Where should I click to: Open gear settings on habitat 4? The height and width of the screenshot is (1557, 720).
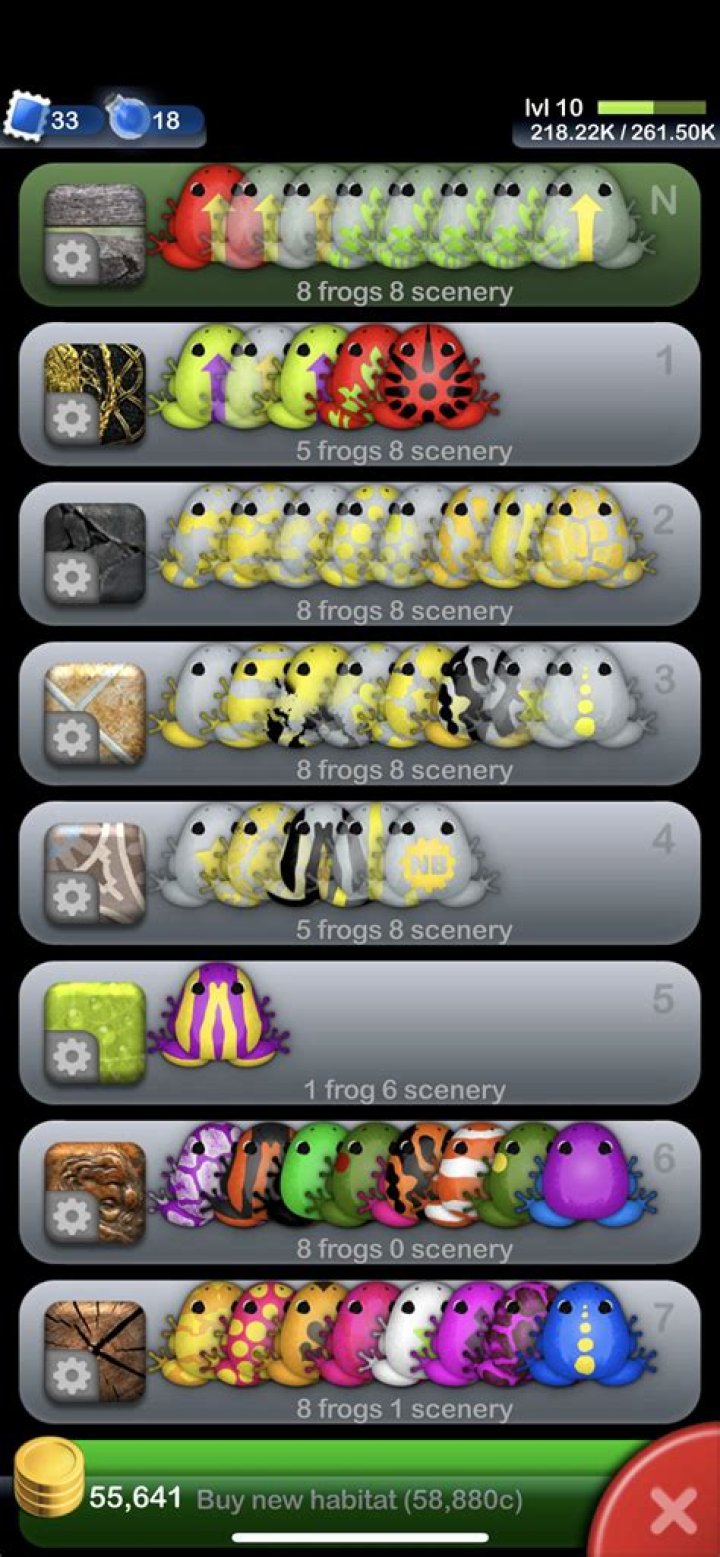[71, 897]
